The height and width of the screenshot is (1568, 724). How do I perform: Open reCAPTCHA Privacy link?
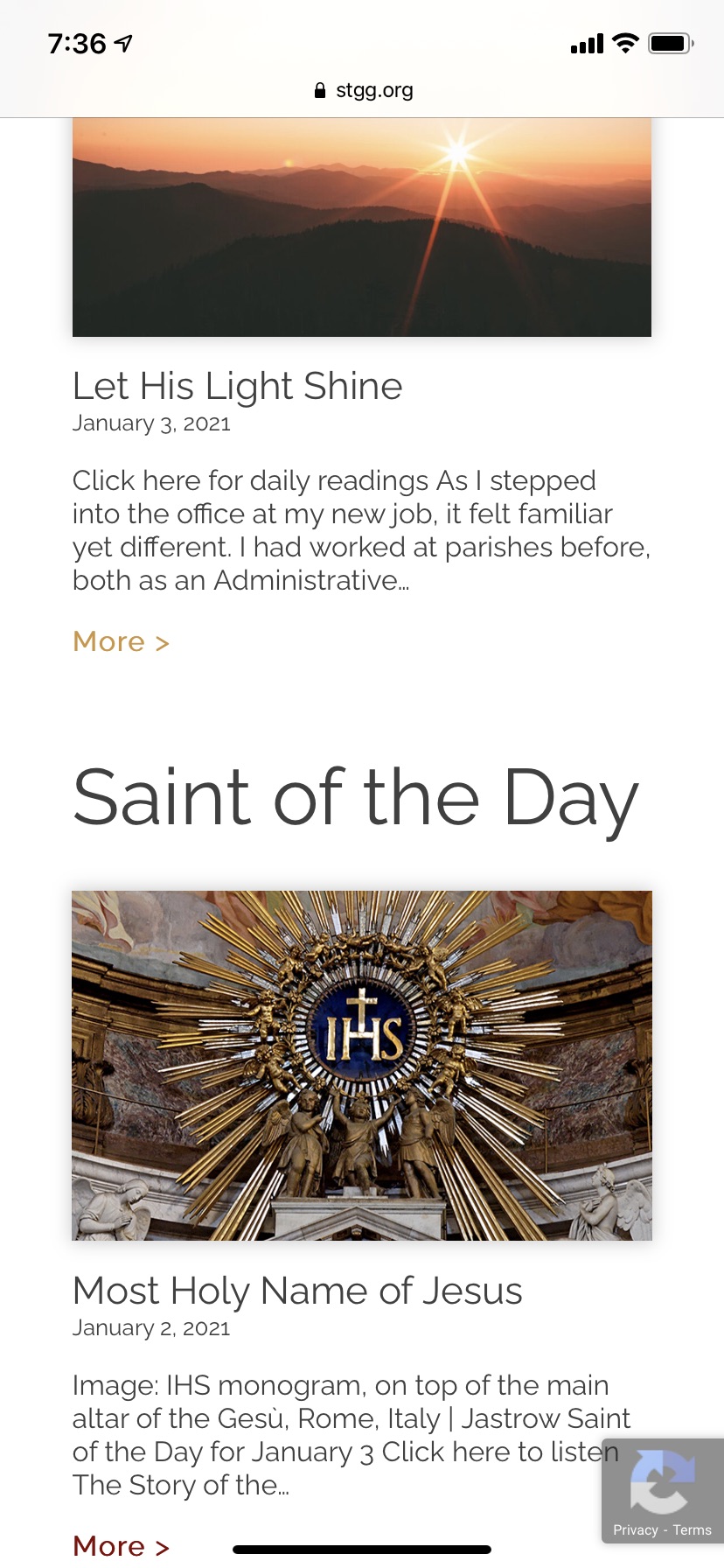(x=635, y=1530)
